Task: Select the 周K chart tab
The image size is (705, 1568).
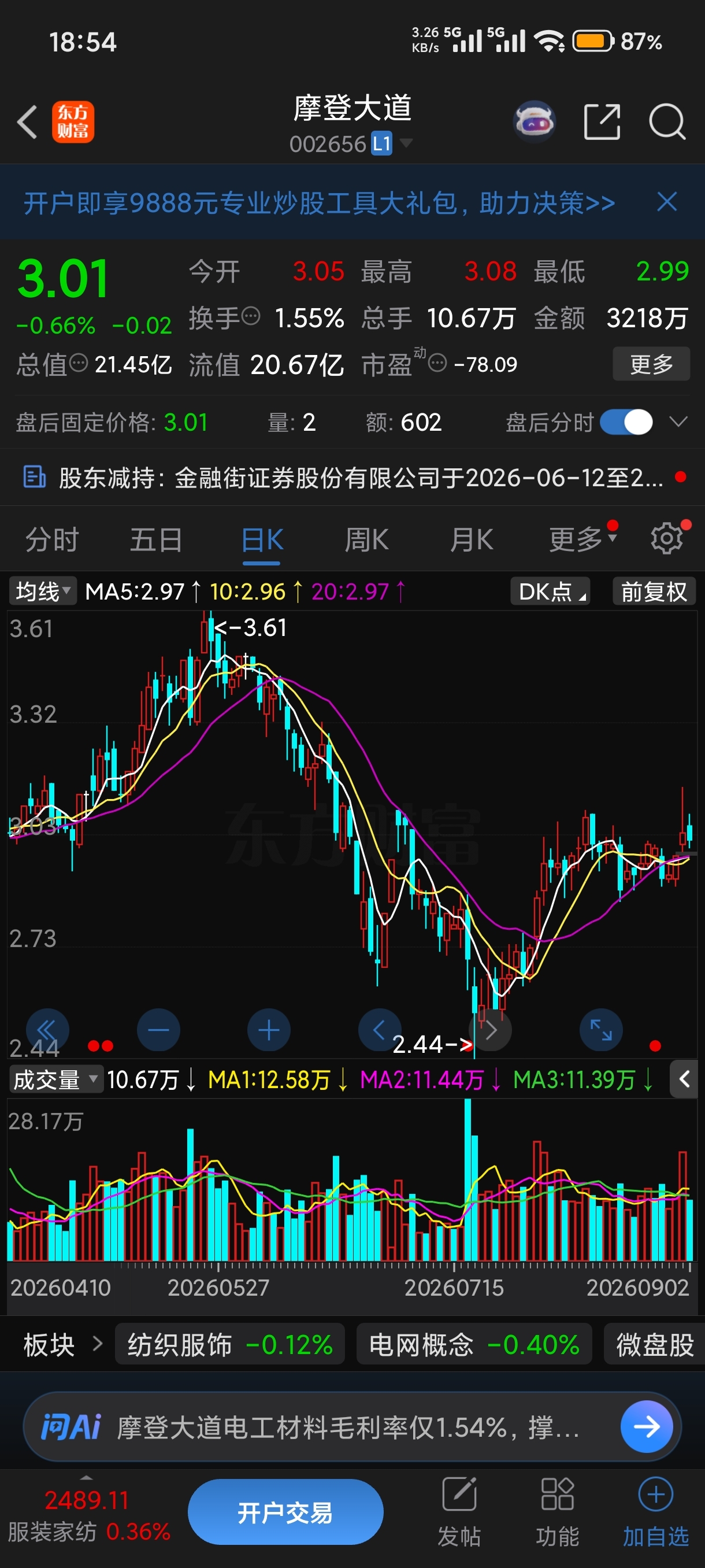Action: 366,540
